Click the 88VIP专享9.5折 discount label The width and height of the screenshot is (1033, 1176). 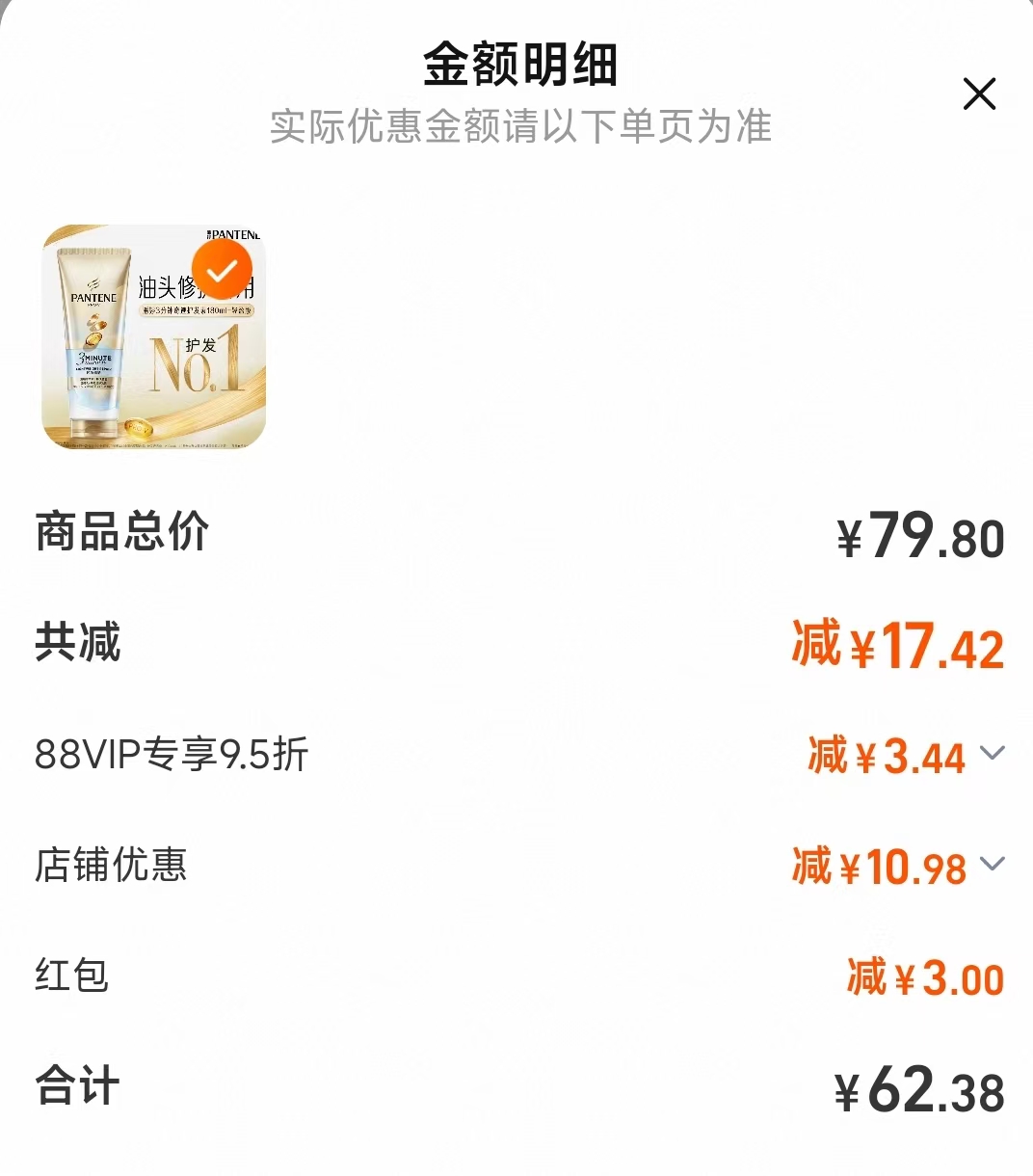point(170,756)
